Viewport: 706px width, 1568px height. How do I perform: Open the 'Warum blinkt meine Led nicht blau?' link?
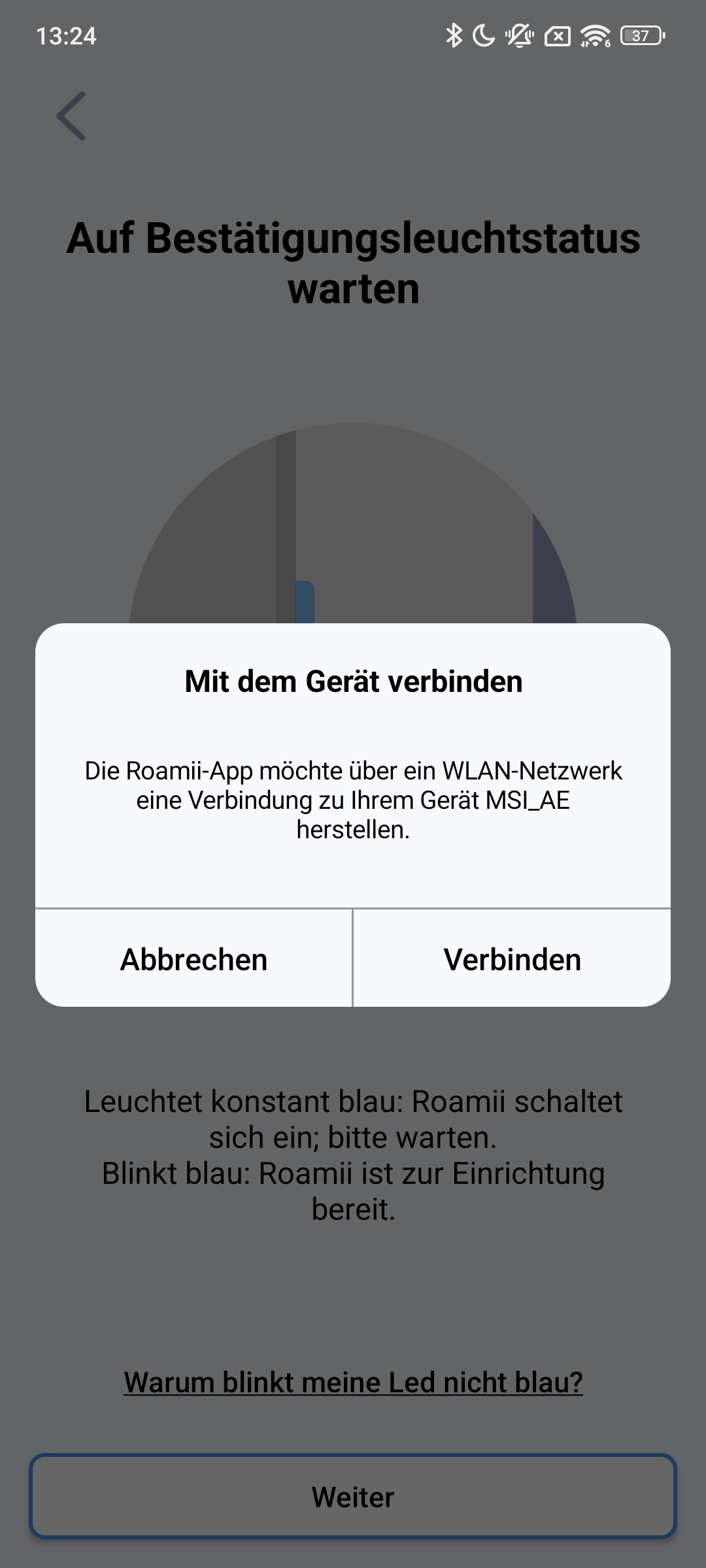pyautogui.click(x=353, y=1382)
